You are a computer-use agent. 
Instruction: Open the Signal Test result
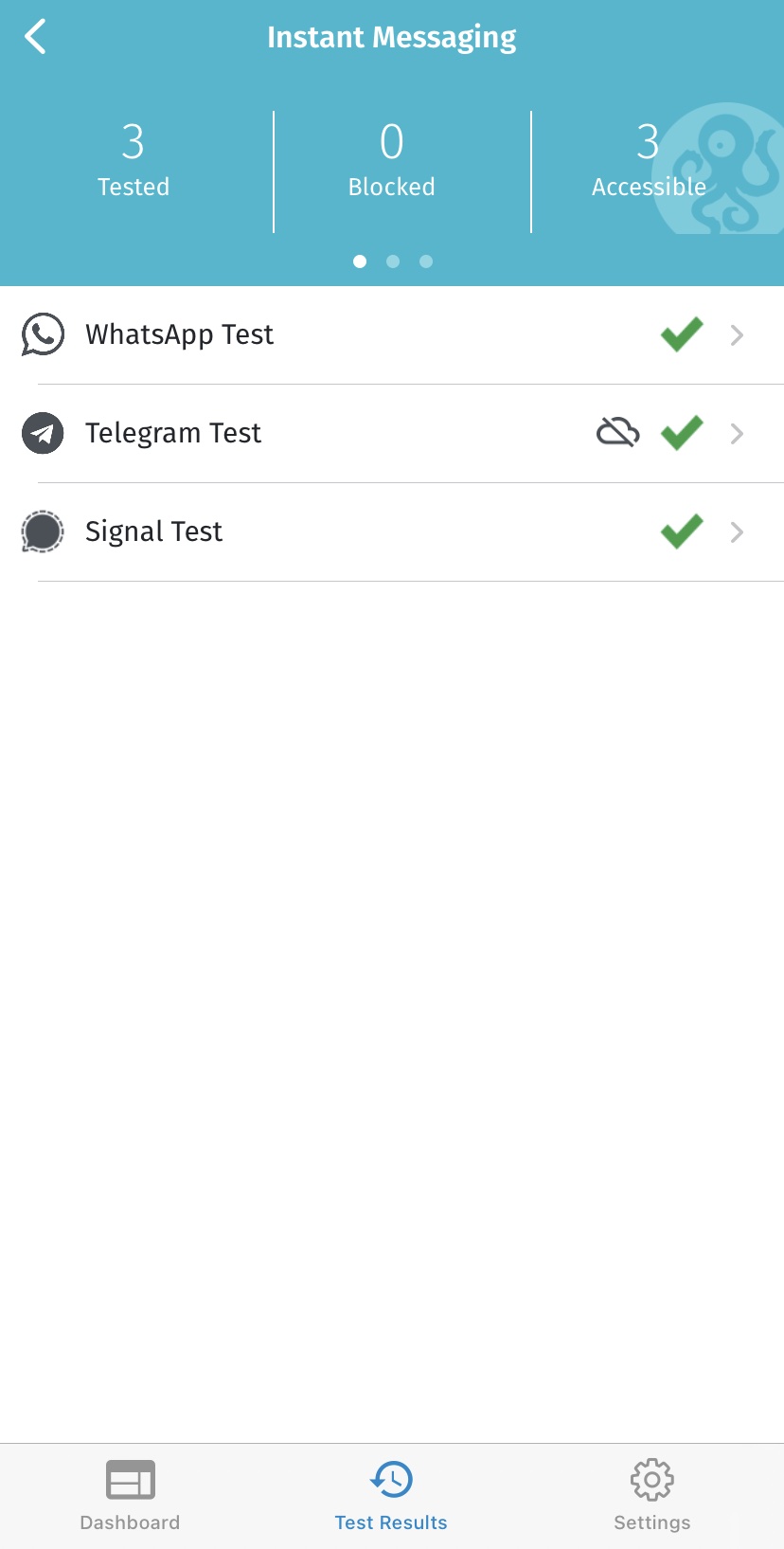[391, 532]
